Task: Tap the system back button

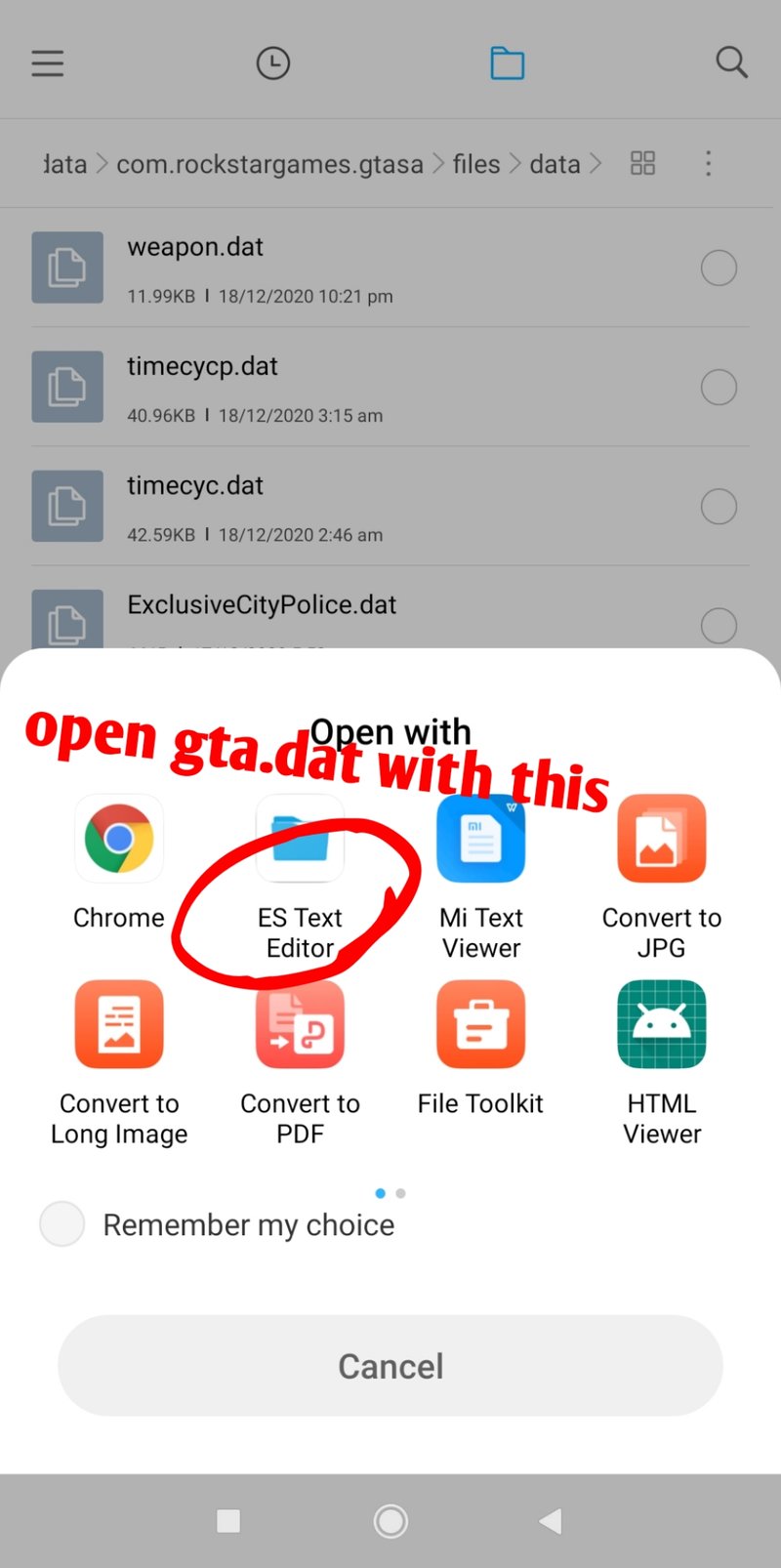Action: [551, 1520]
